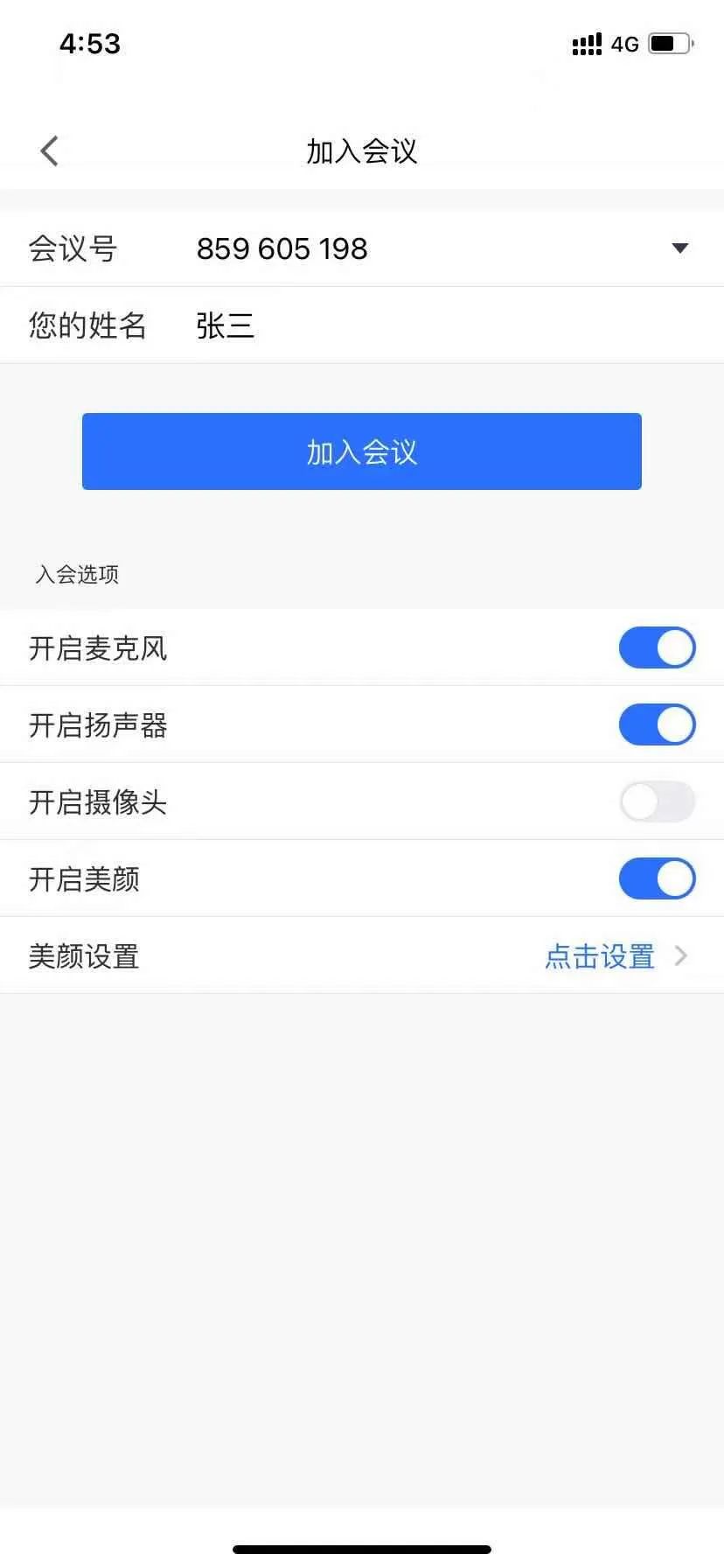Tap the blue 加入会议 button
This screenshot has width=724, height=1568.
click(x=362, y=451)
